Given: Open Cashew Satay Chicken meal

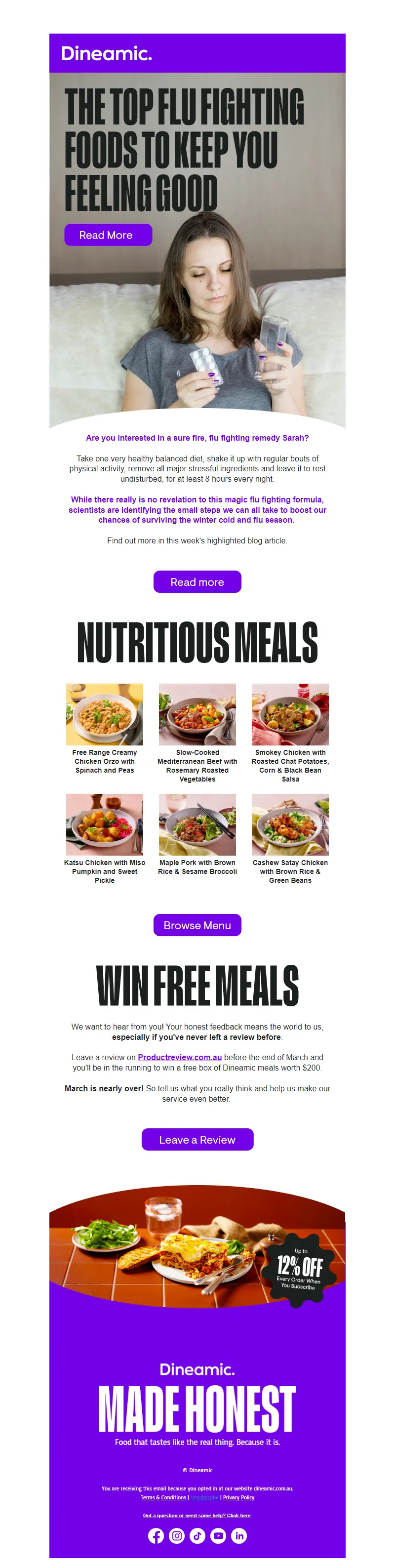Looking at the screenshot, I should (290, 824).
